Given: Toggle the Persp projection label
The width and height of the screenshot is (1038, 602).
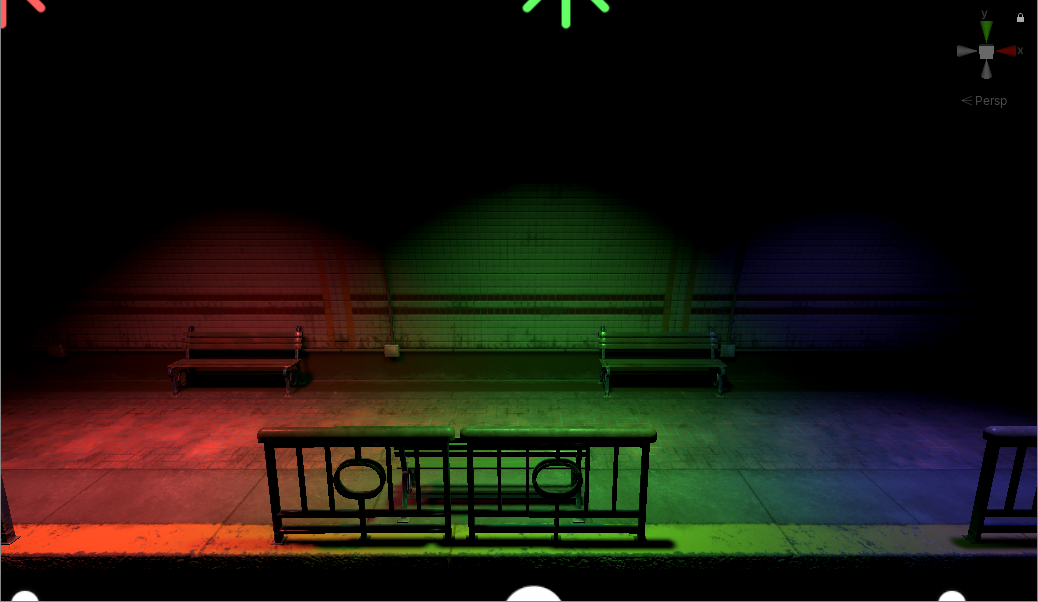Looking at the screenshot, I should 985,101.
